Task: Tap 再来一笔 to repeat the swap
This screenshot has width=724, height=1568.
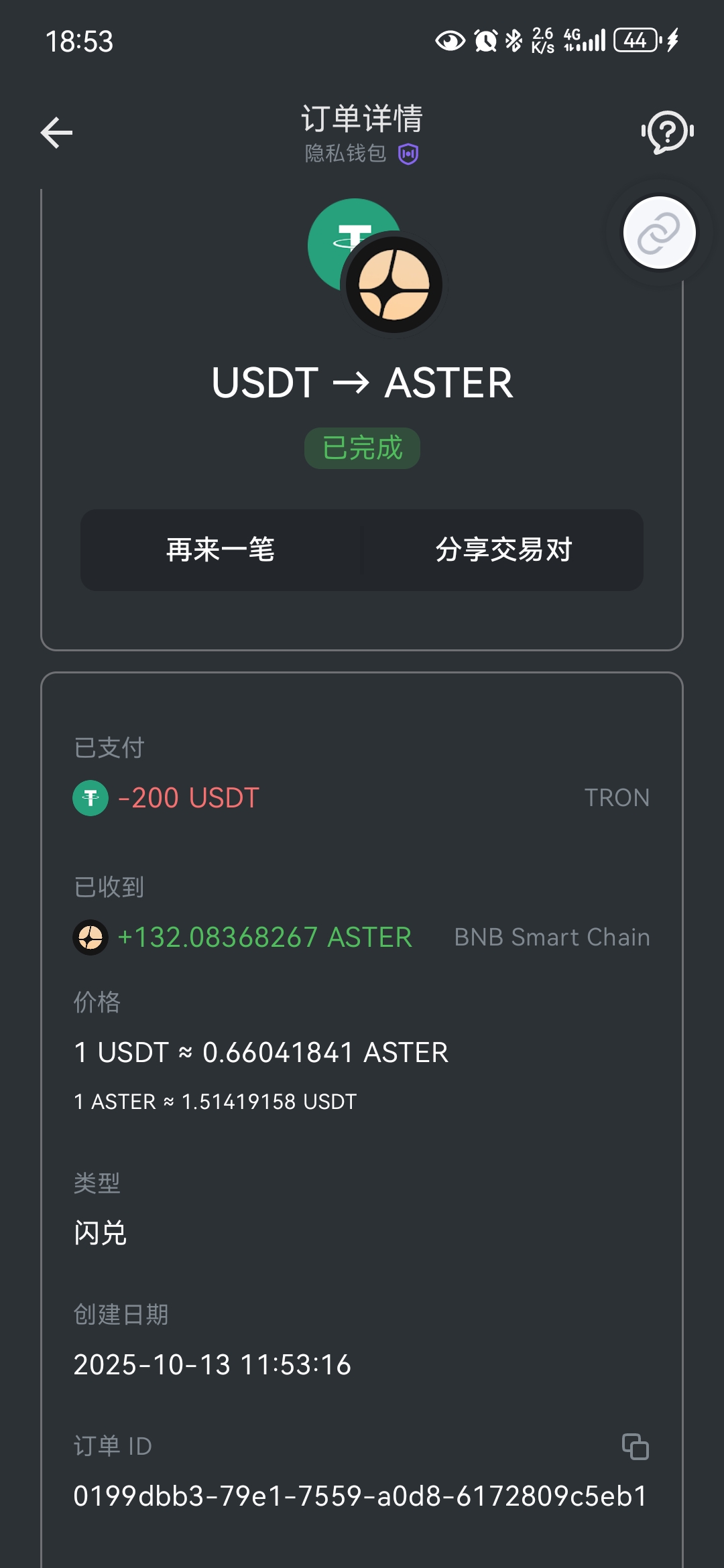Action: pos(221,550)
